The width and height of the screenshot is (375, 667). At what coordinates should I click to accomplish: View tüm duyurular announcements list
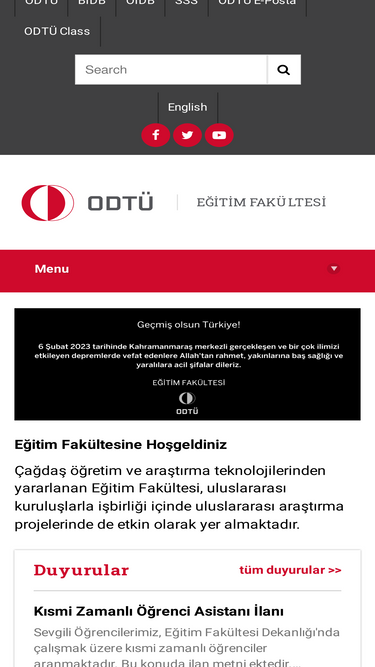click(290, 570)
